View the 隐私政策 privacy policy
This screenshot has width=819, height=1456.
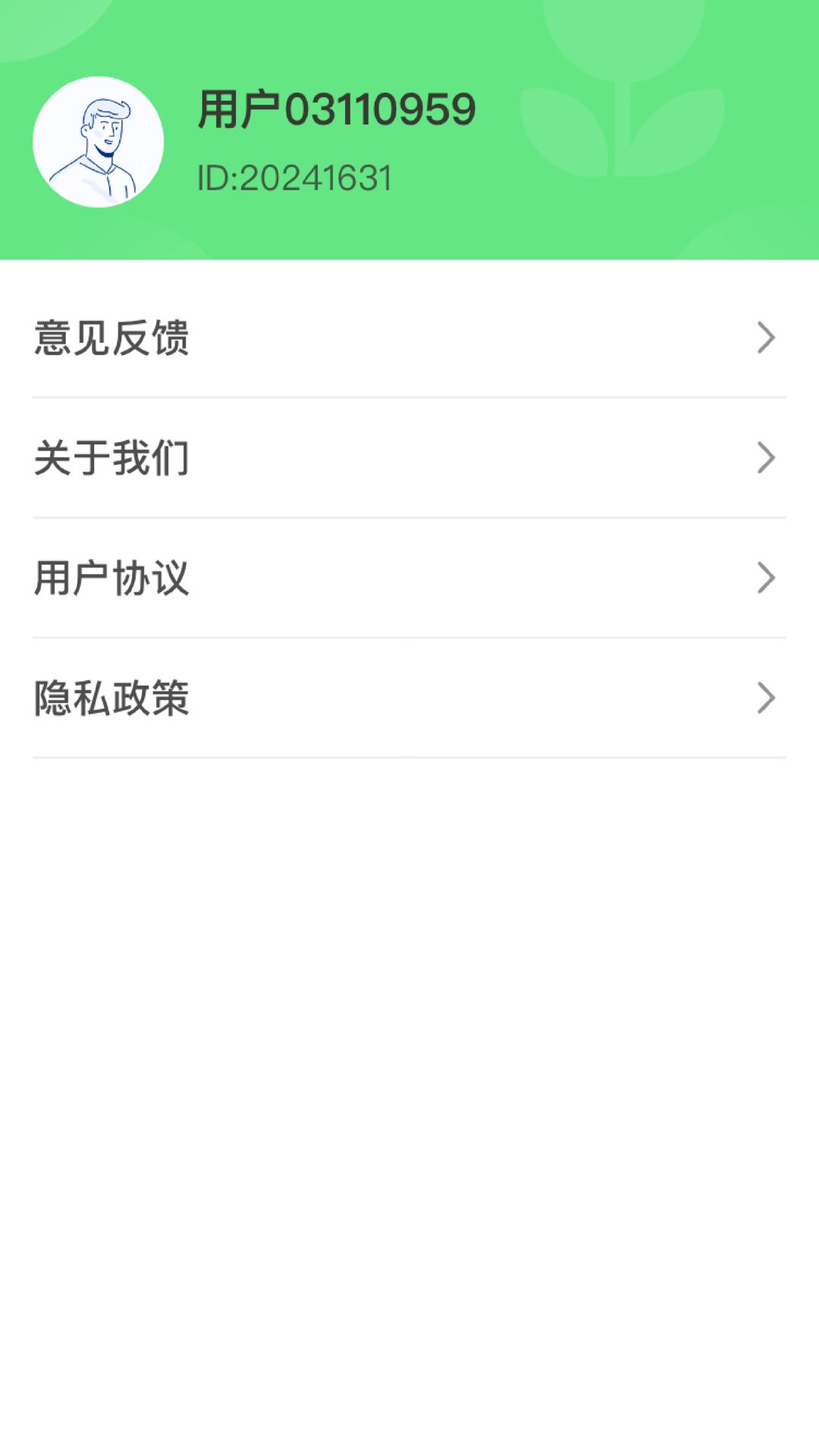[x=303, y=699]
